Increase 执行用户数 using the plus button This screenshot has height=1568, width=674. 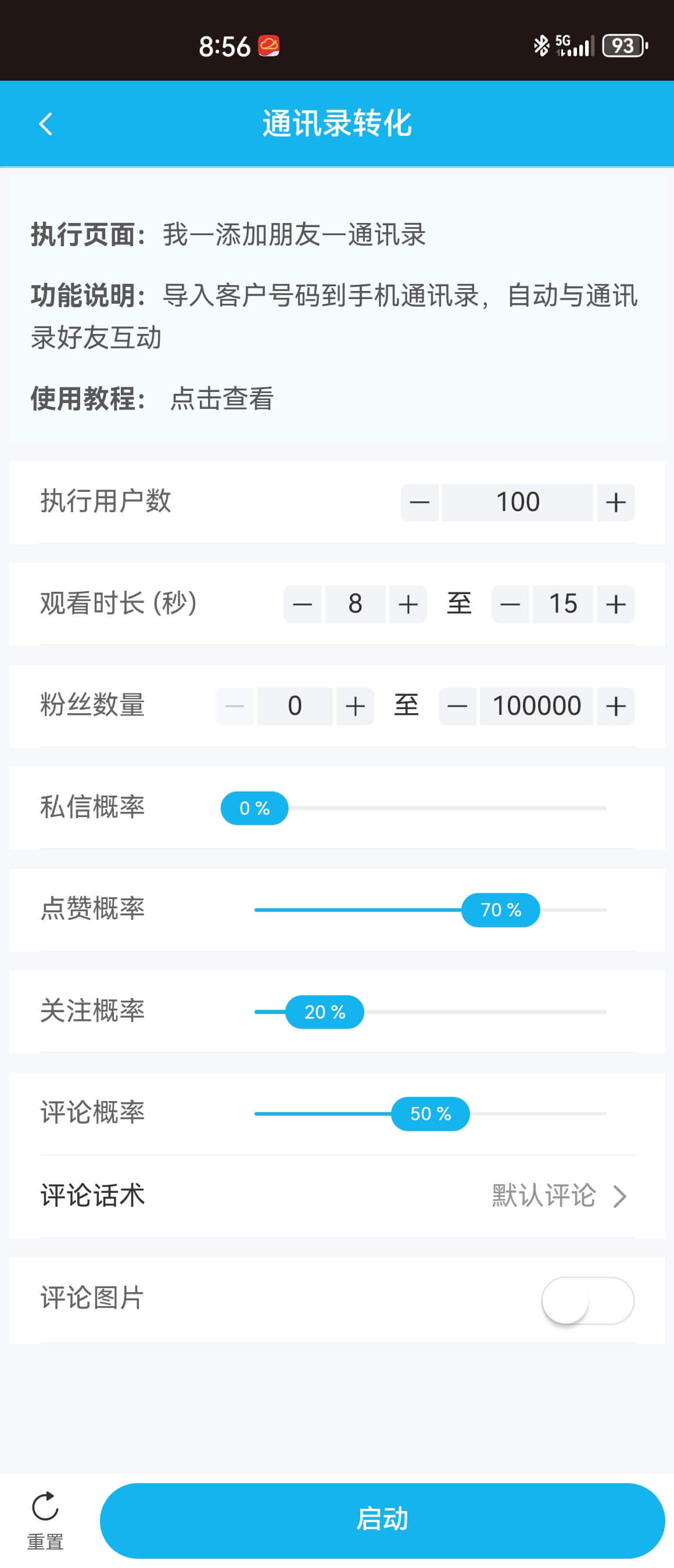(614, 501)
